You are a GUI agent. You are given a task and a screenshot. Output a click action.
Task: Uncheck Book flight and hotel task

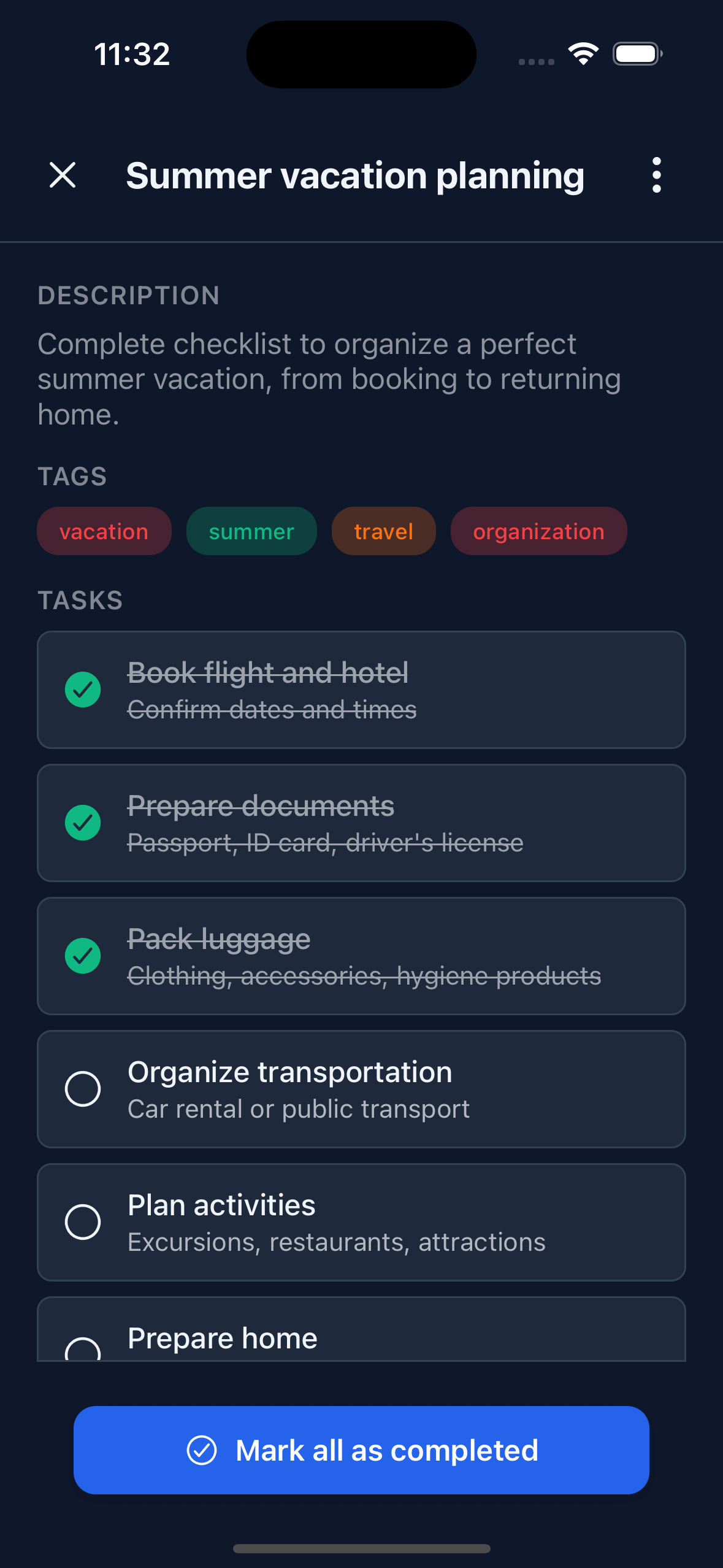[x=83, y=690]
